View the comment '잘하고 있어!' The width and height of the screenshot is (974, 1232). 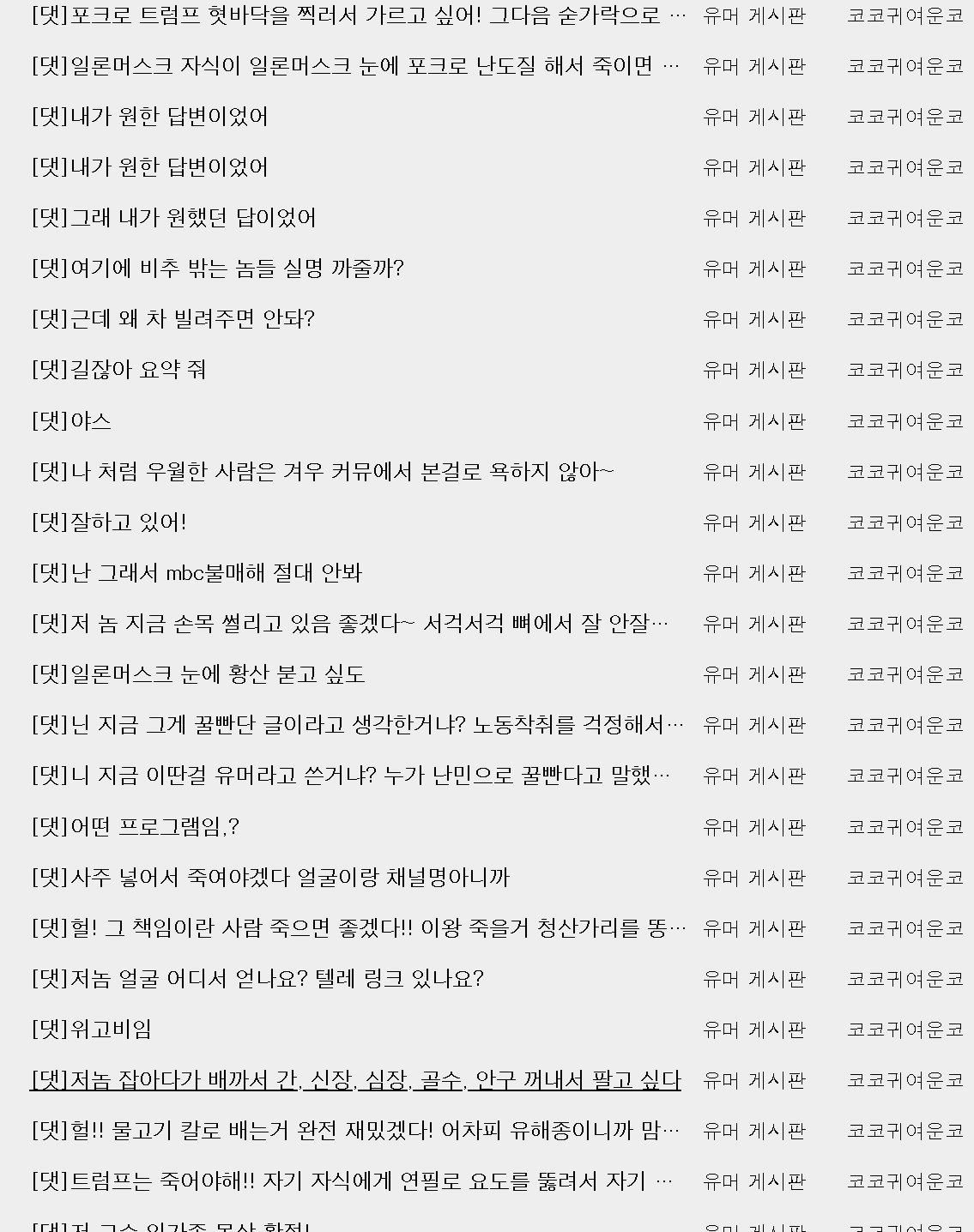click(109, 522)
